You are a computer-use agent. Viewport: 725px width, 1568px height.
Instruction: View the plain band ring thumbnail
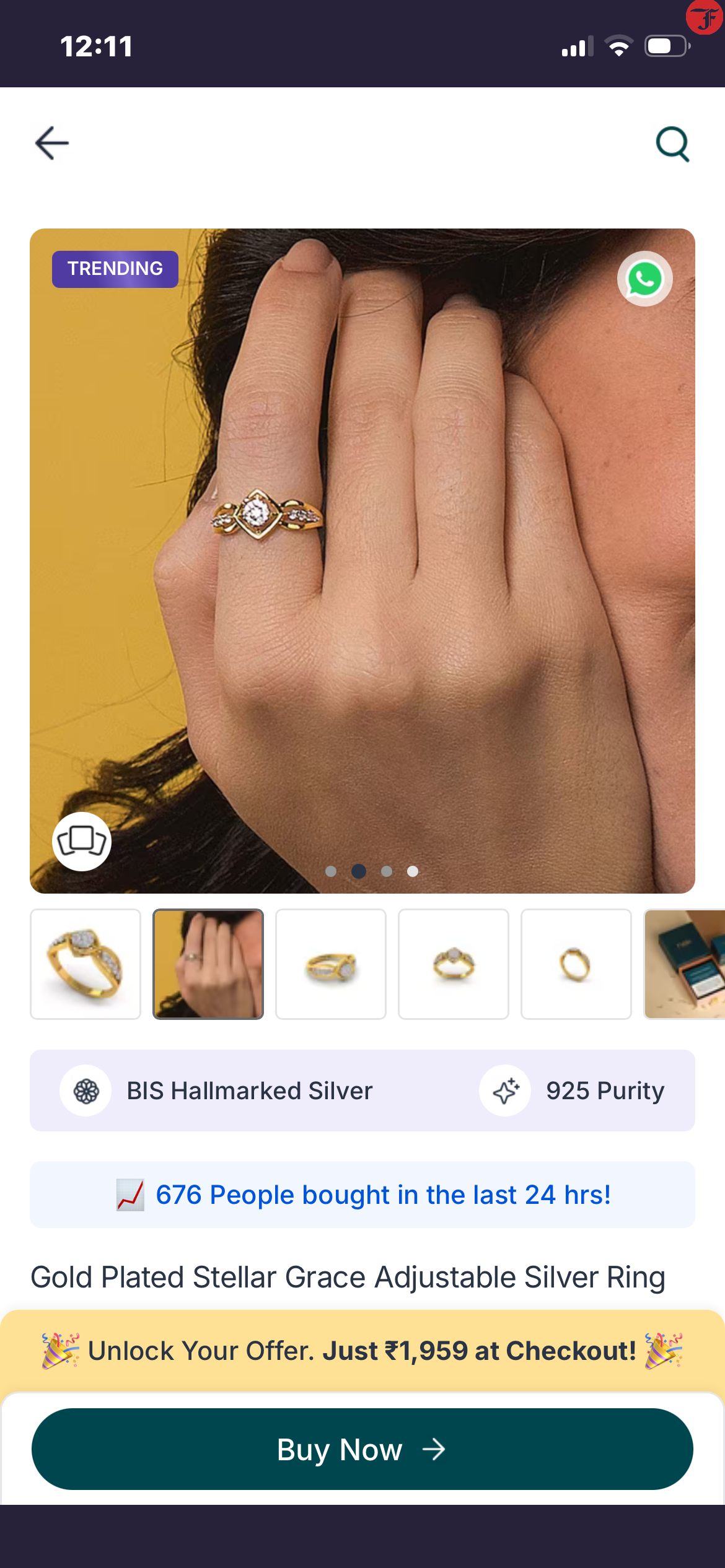click(x=576, y=964)
